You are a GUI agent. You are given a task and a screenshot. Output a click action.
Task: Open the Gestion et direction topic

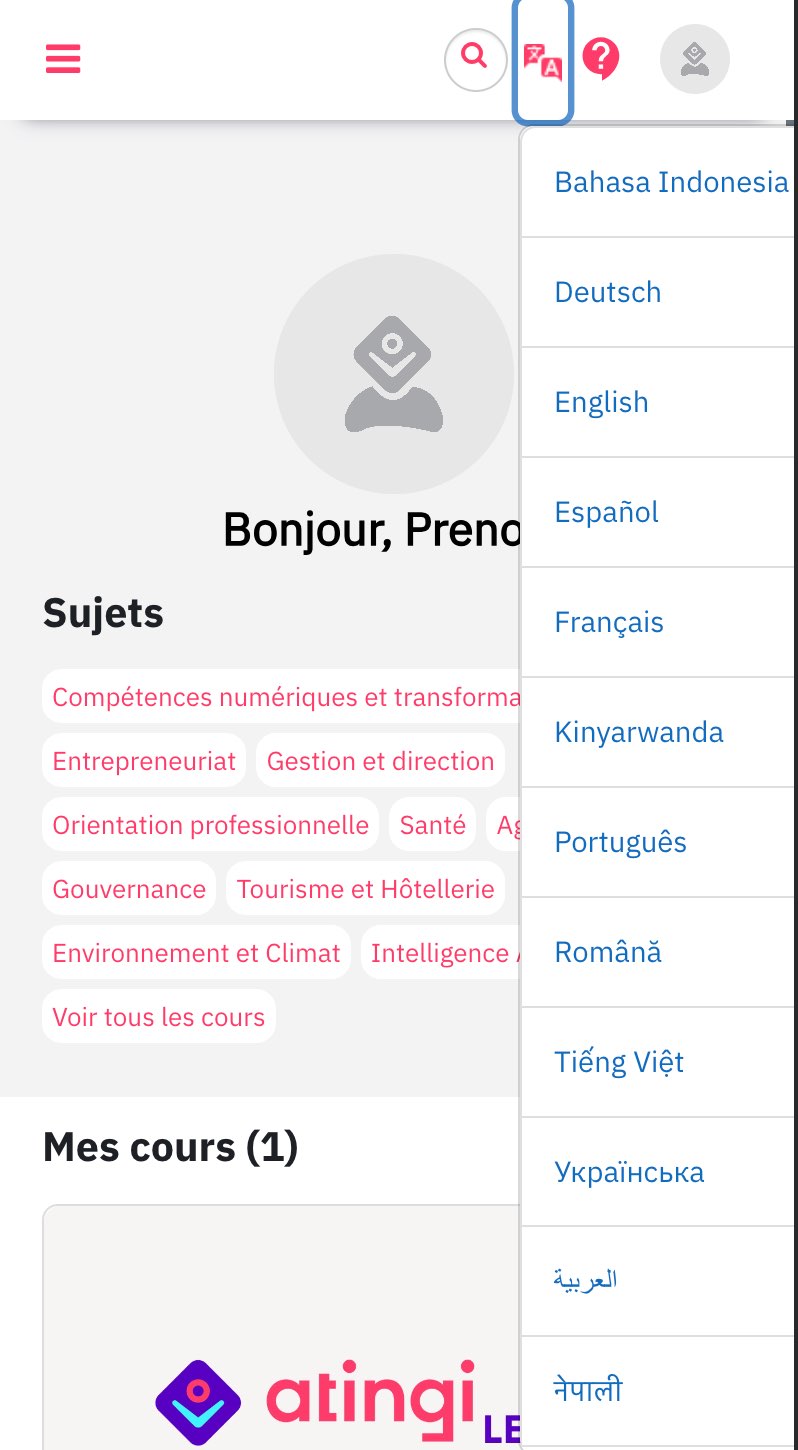coord(380,761)
